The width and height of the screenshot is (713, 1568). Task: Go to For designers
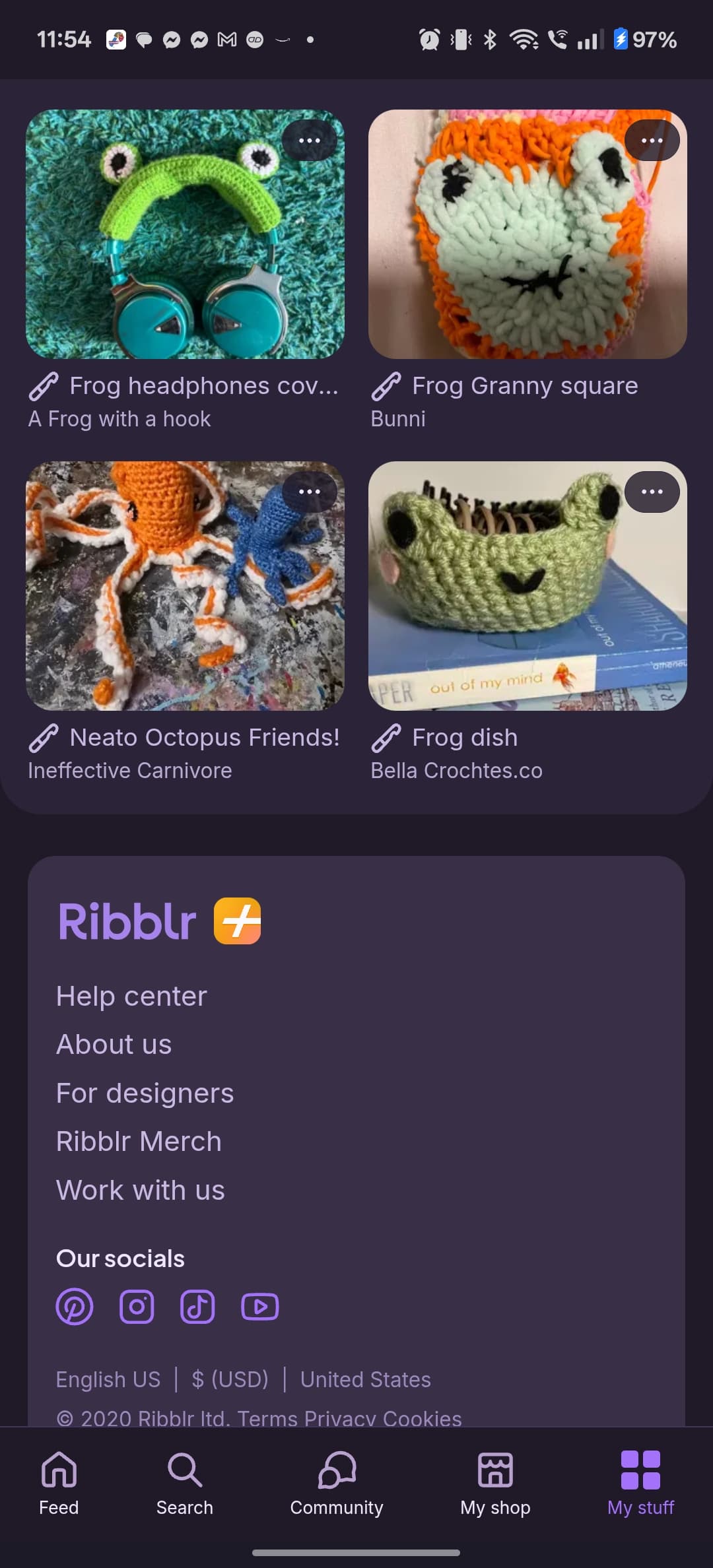[x=145, y=1093]
